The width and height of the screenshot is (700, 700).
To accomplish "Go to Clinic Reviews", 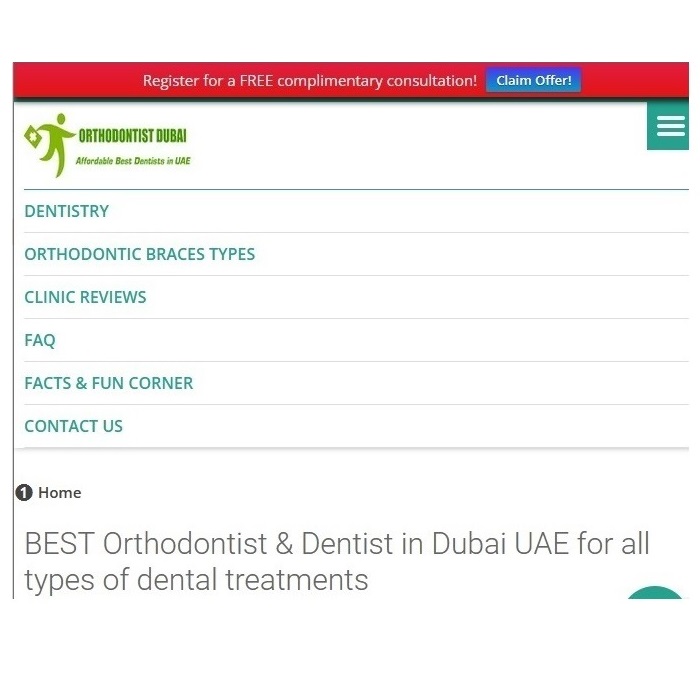I will pyautogui.click(x=85, y=297).
